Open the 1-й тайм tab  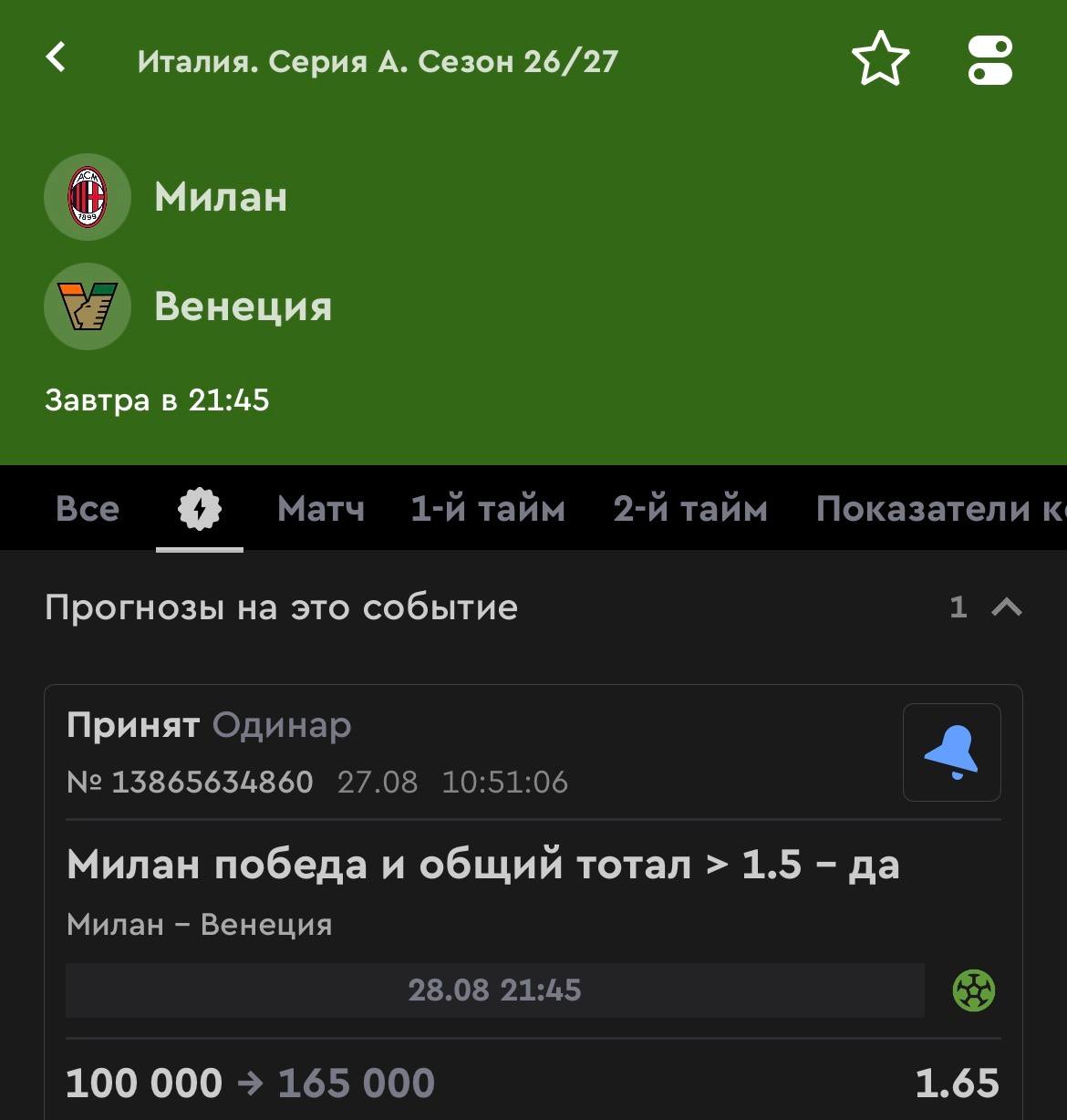pos(488,509)
